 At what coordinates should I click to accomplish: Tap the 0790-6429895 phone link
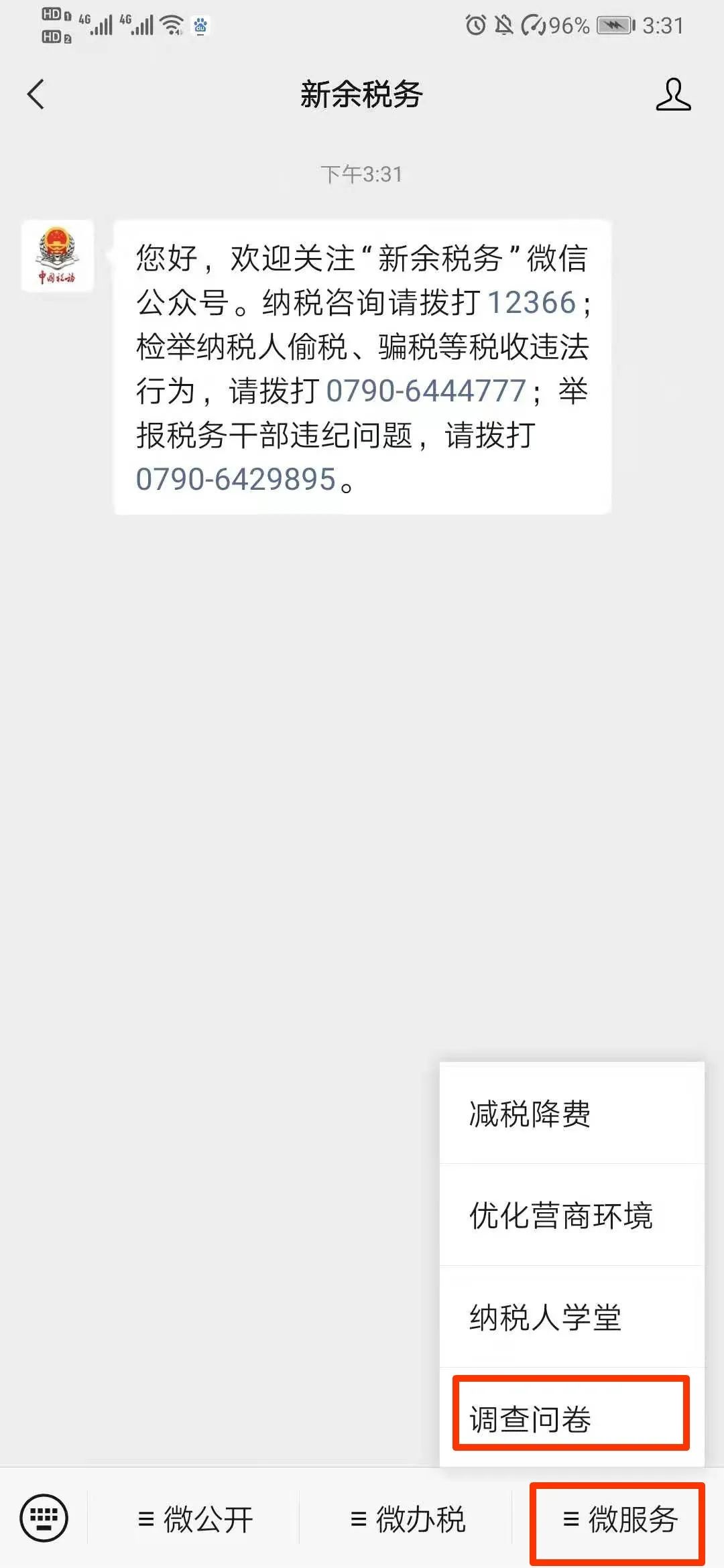[235, 480]
